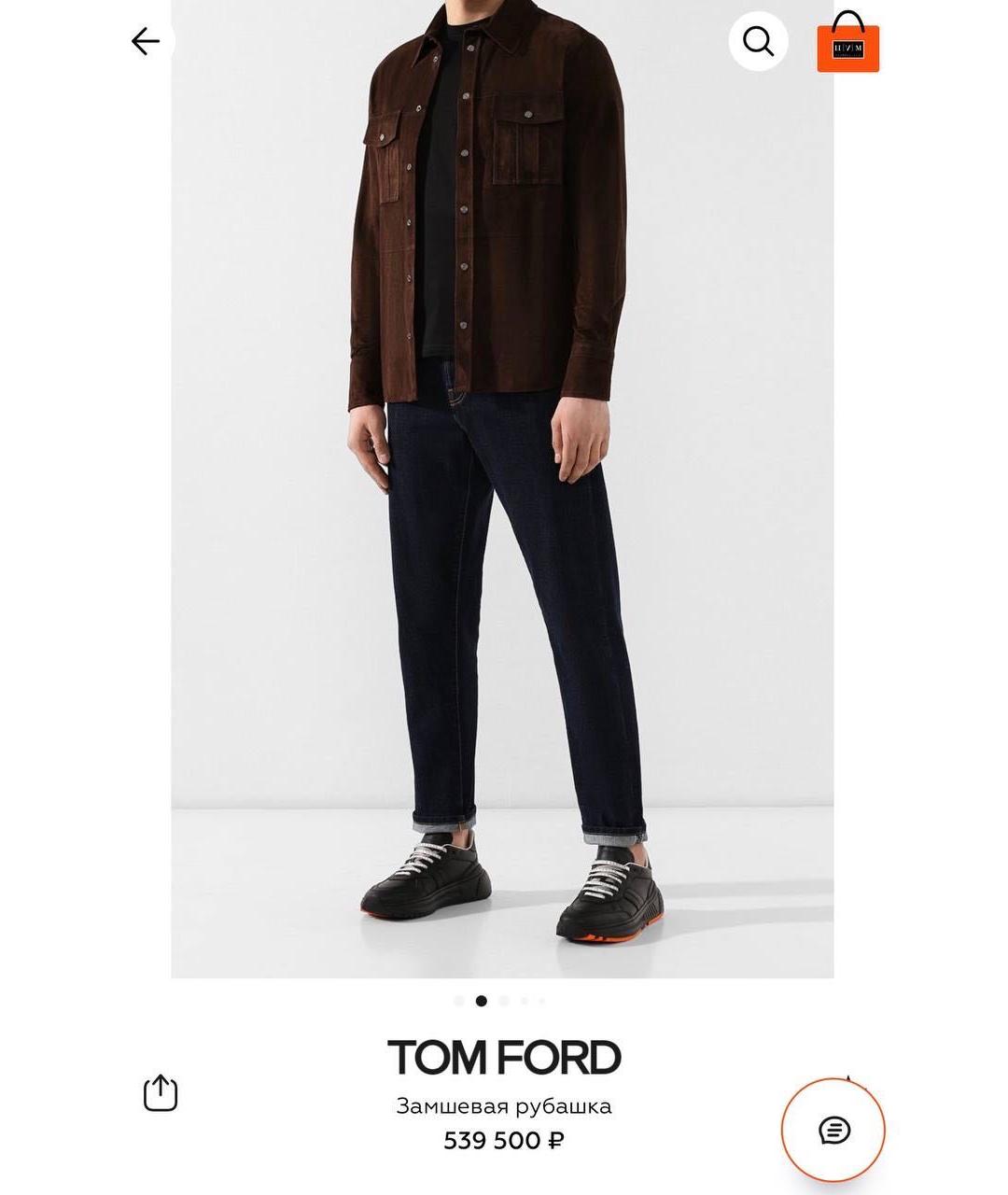1008x1195 pixels.
Task: Tap the highlighted second pagination dot
Action: coord(481,999)
